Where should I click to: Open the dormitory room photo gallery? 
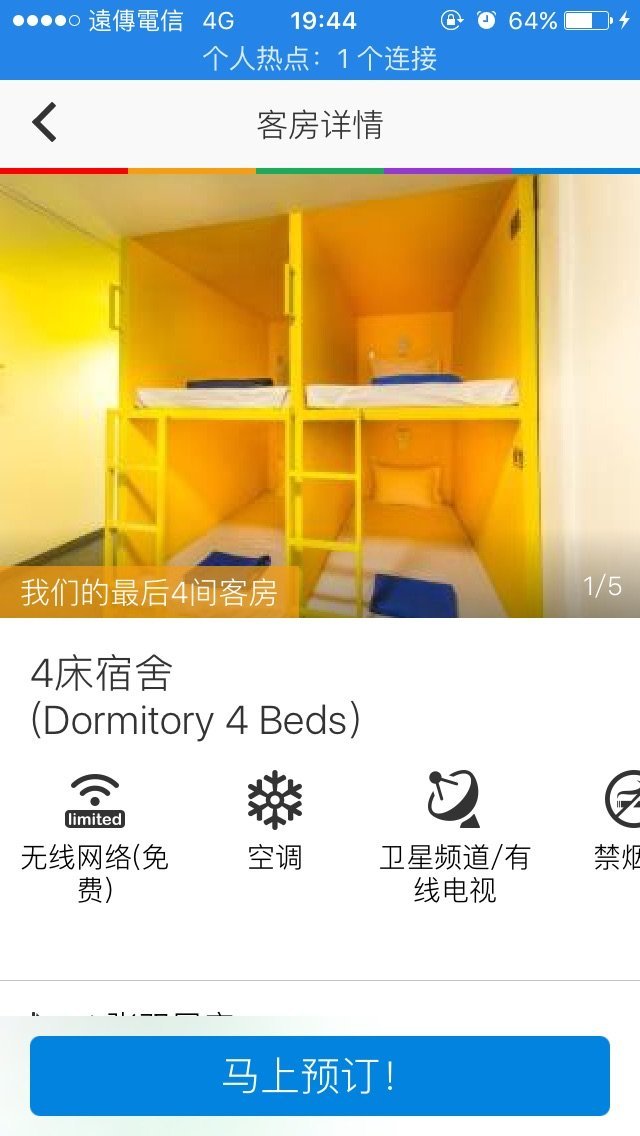(x=320, y=396)
